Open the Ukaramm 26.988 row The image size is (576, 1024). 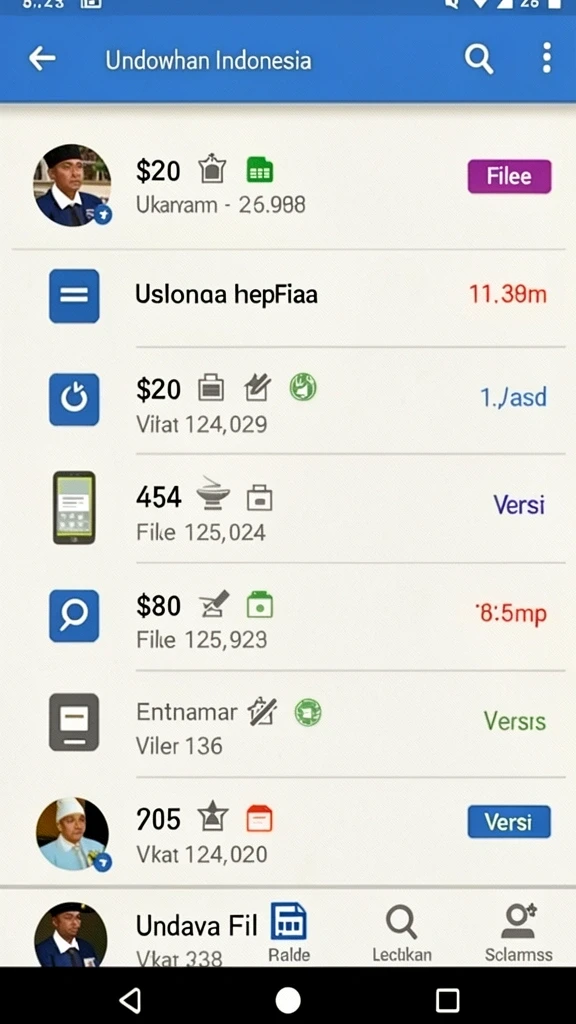(x=288, y=185)
